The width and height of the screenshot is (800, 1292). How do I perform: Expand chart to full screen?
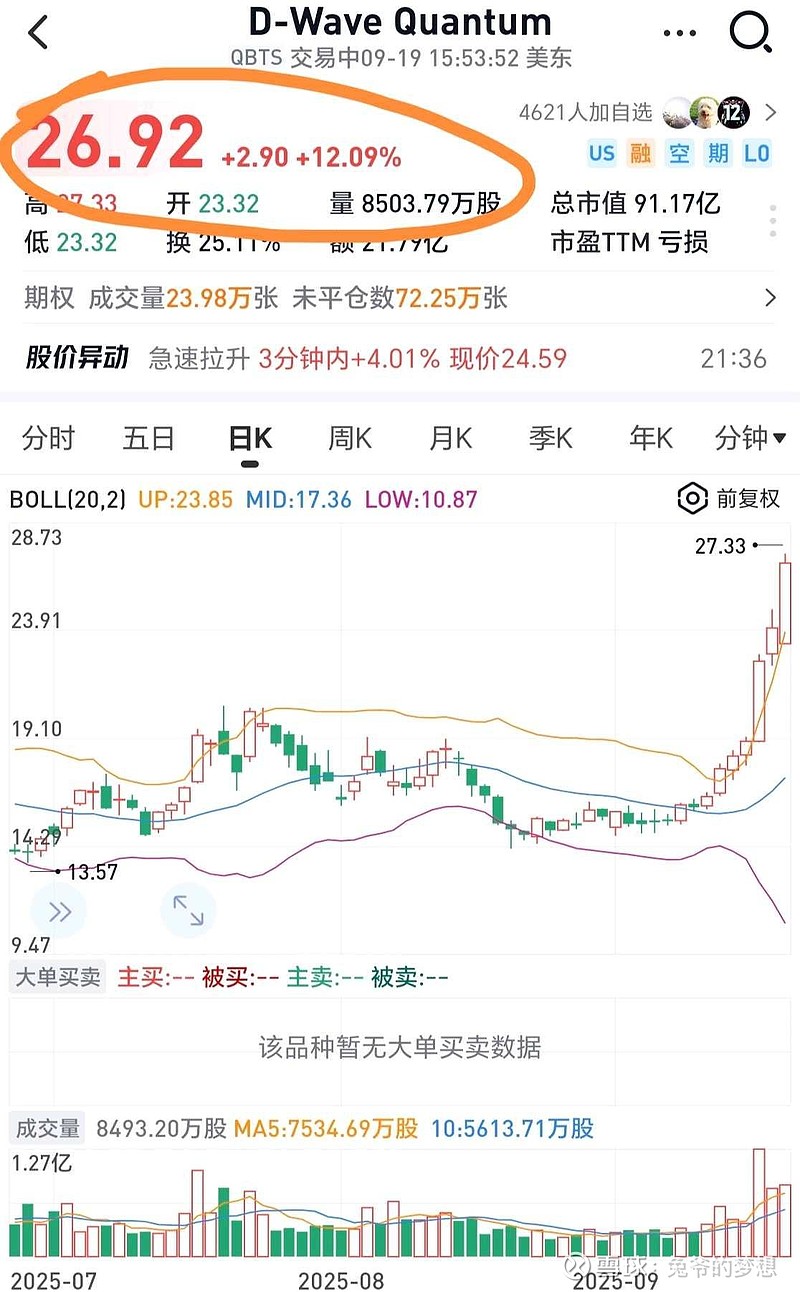188,911
